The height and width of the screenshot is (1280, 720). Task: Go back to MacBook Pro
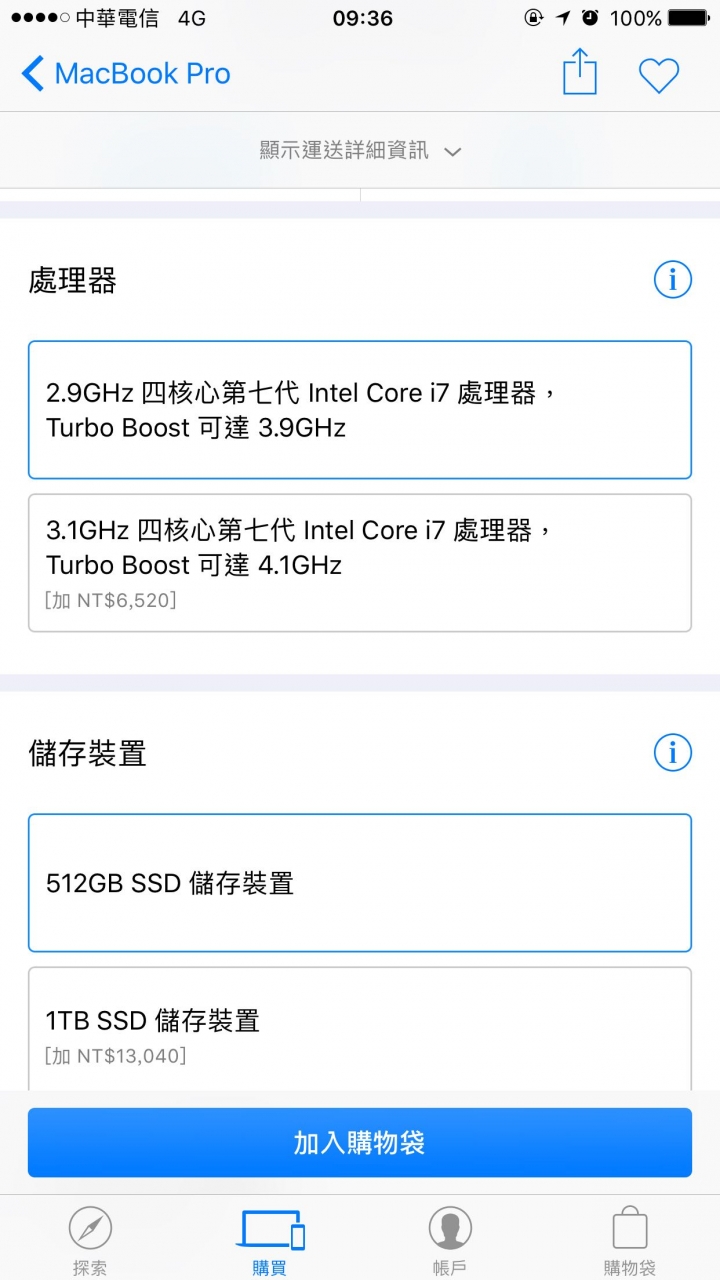pos(126,74)
